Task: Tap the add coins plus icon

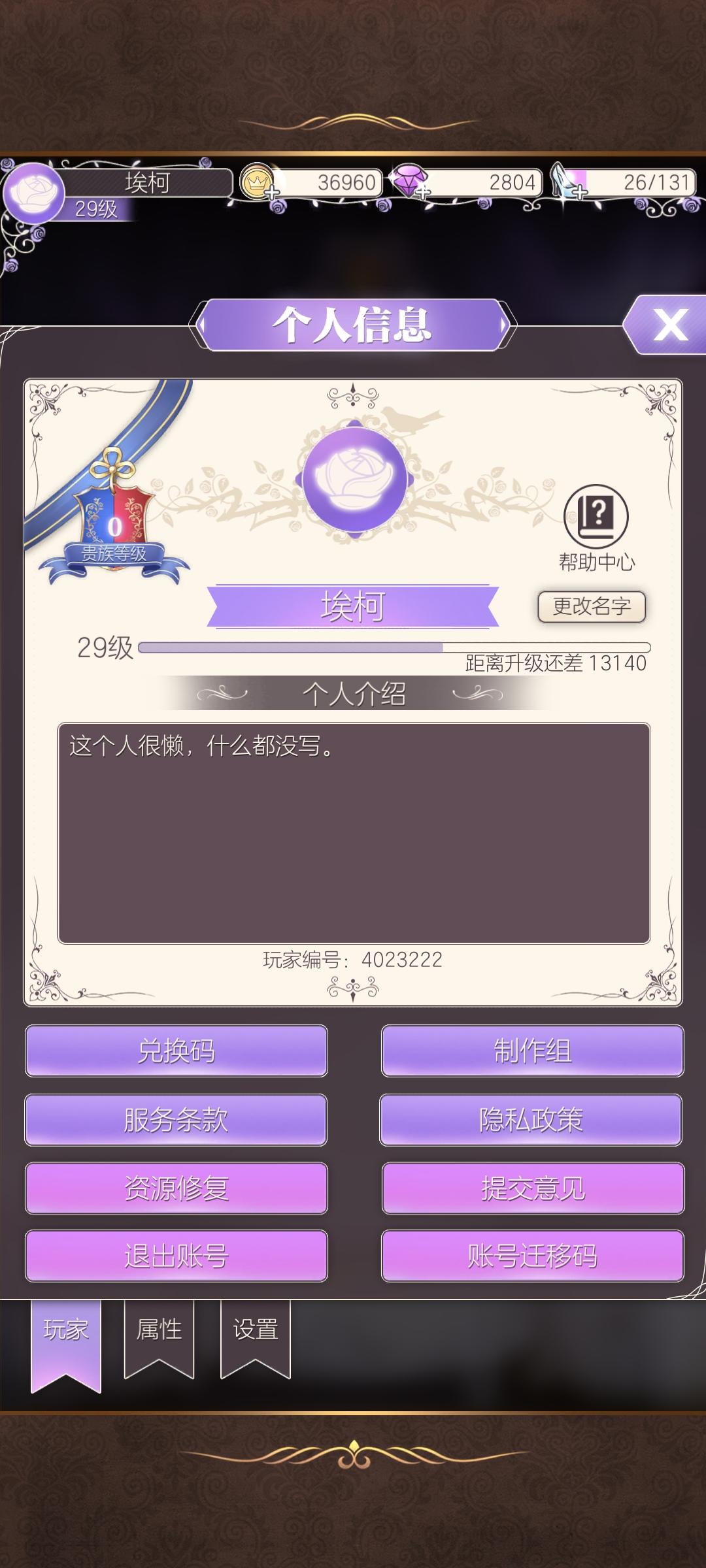Action: (x=273, y=193)
